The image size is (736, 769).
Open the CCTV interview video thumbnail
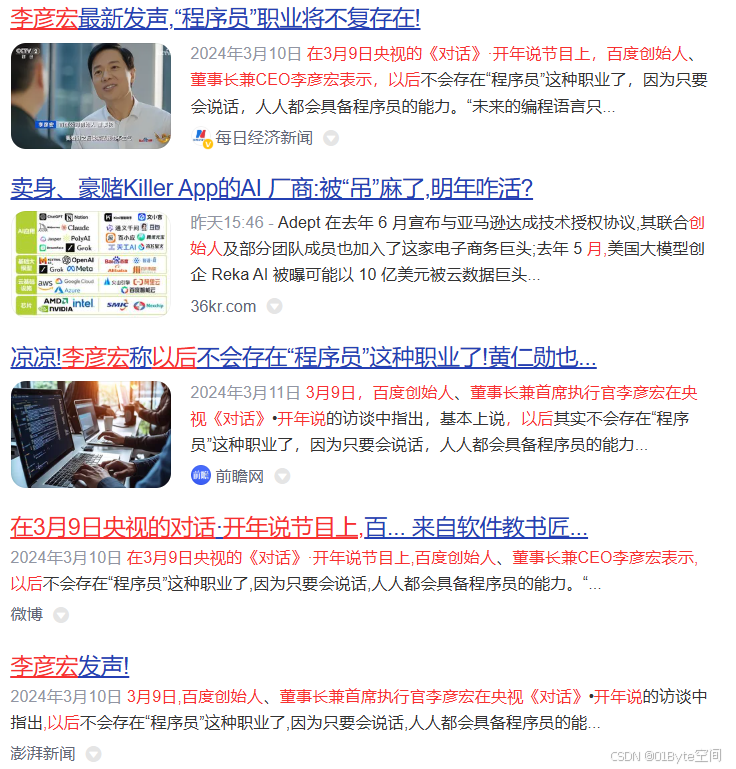[91, 96]
